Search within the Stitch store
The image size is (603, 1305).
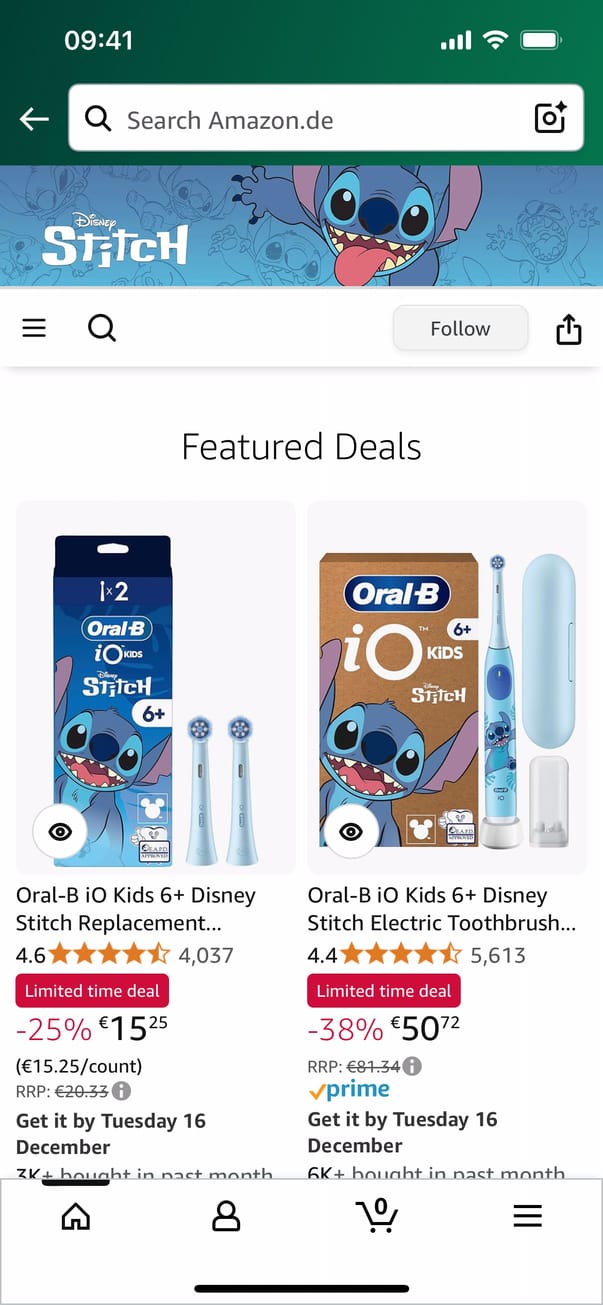click(x=101, y=328)
